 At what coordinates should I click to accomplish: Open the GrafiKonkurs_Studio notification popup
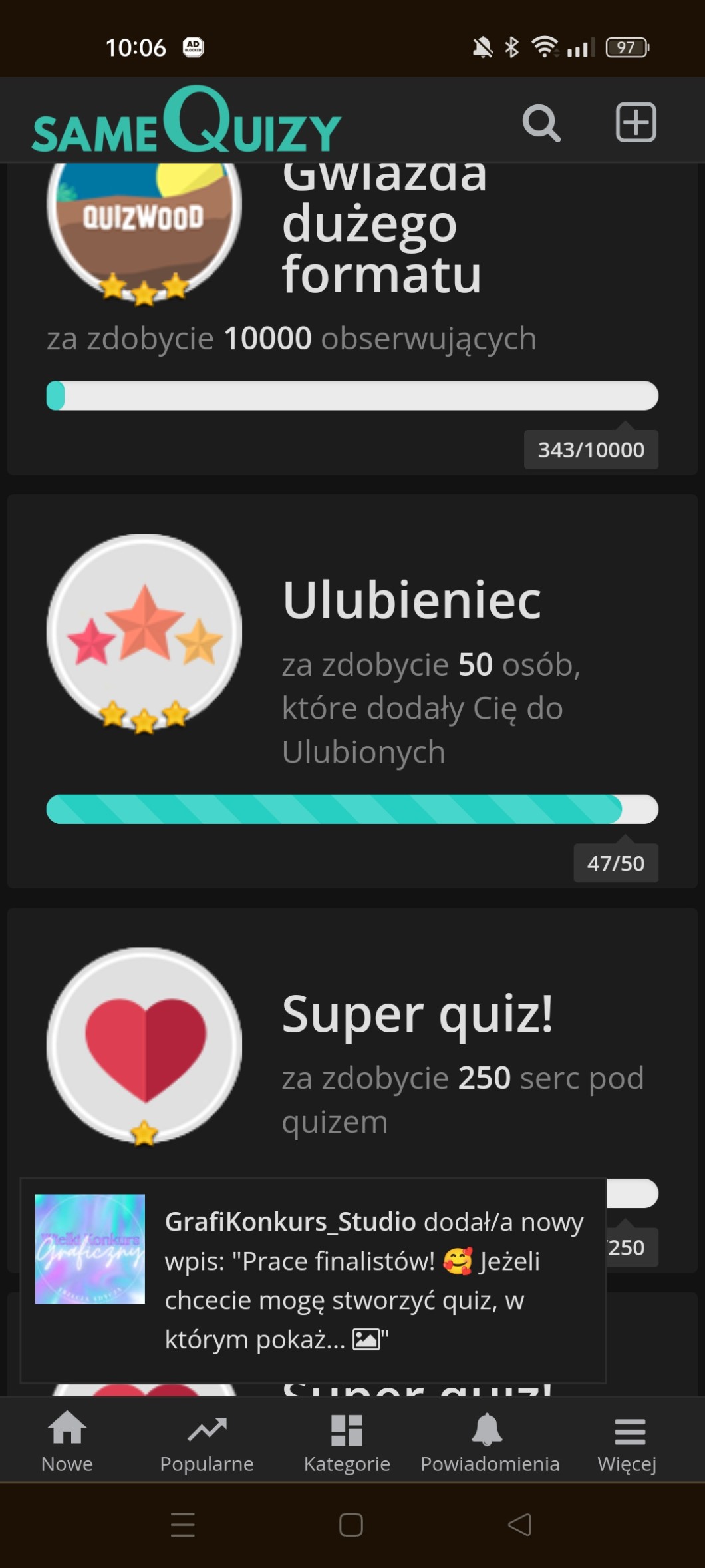click(x=313, y=1280)
